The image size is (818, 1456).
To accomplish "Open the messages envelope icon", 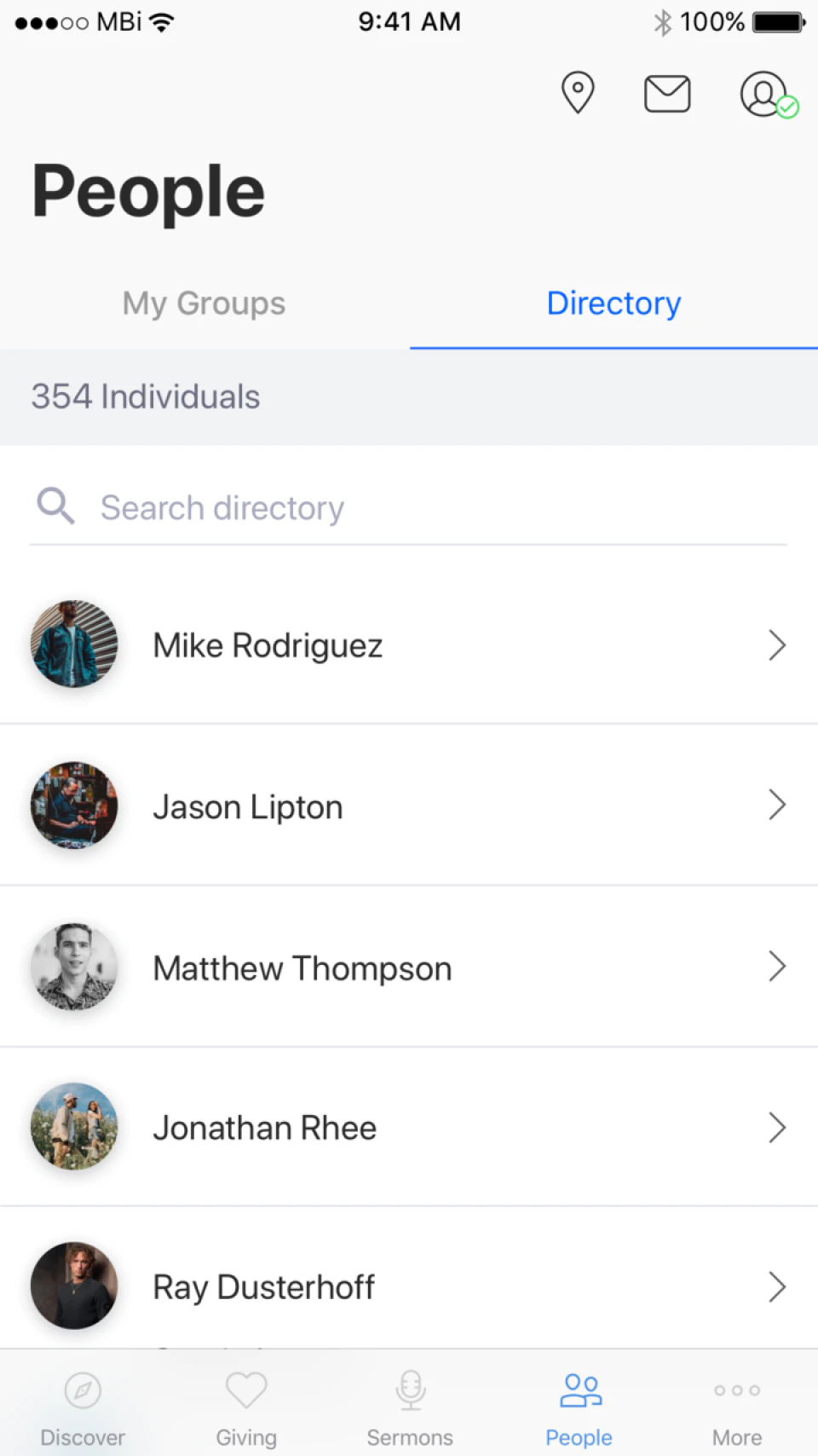I will pos(668,94).
